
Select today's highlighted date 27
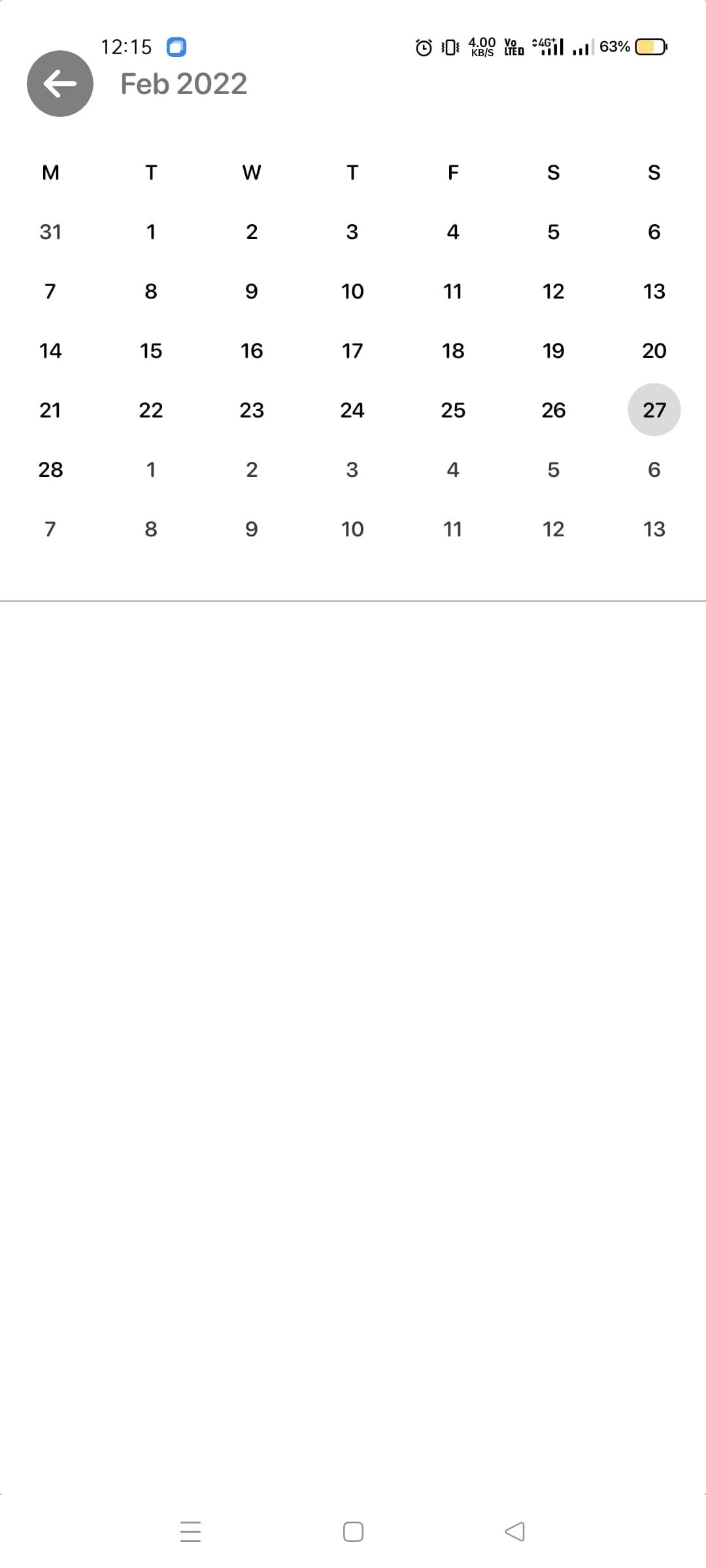tap(654, 410)
